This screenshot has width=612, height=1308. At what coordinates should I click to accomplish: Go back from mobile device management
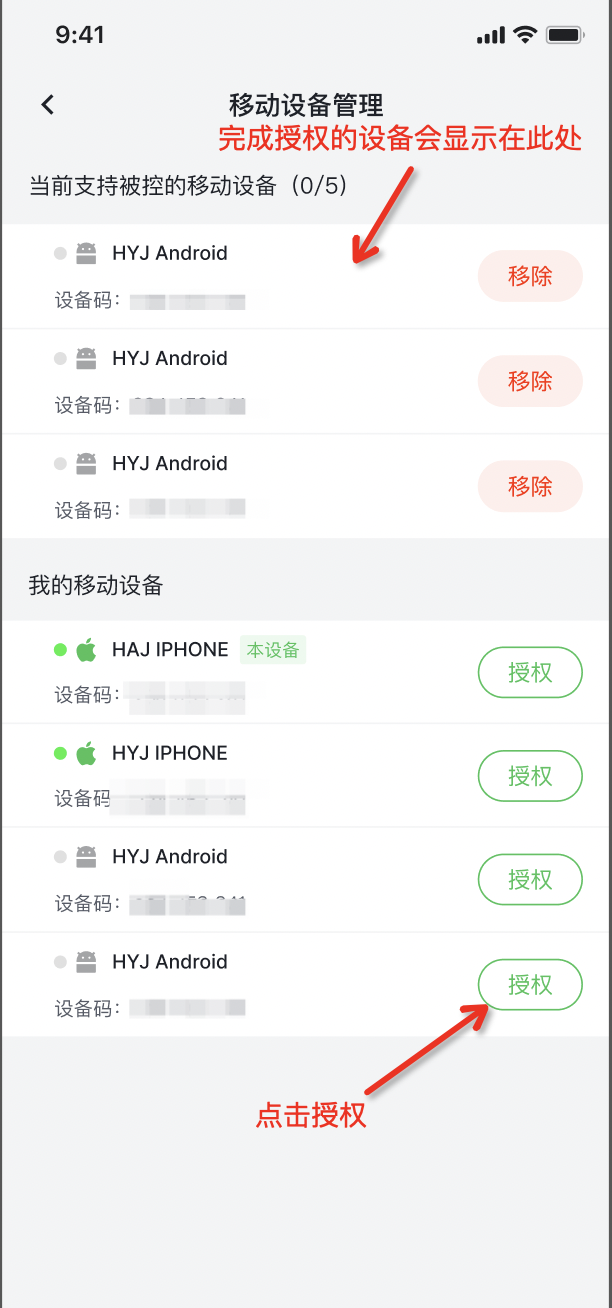click(47, 105)
